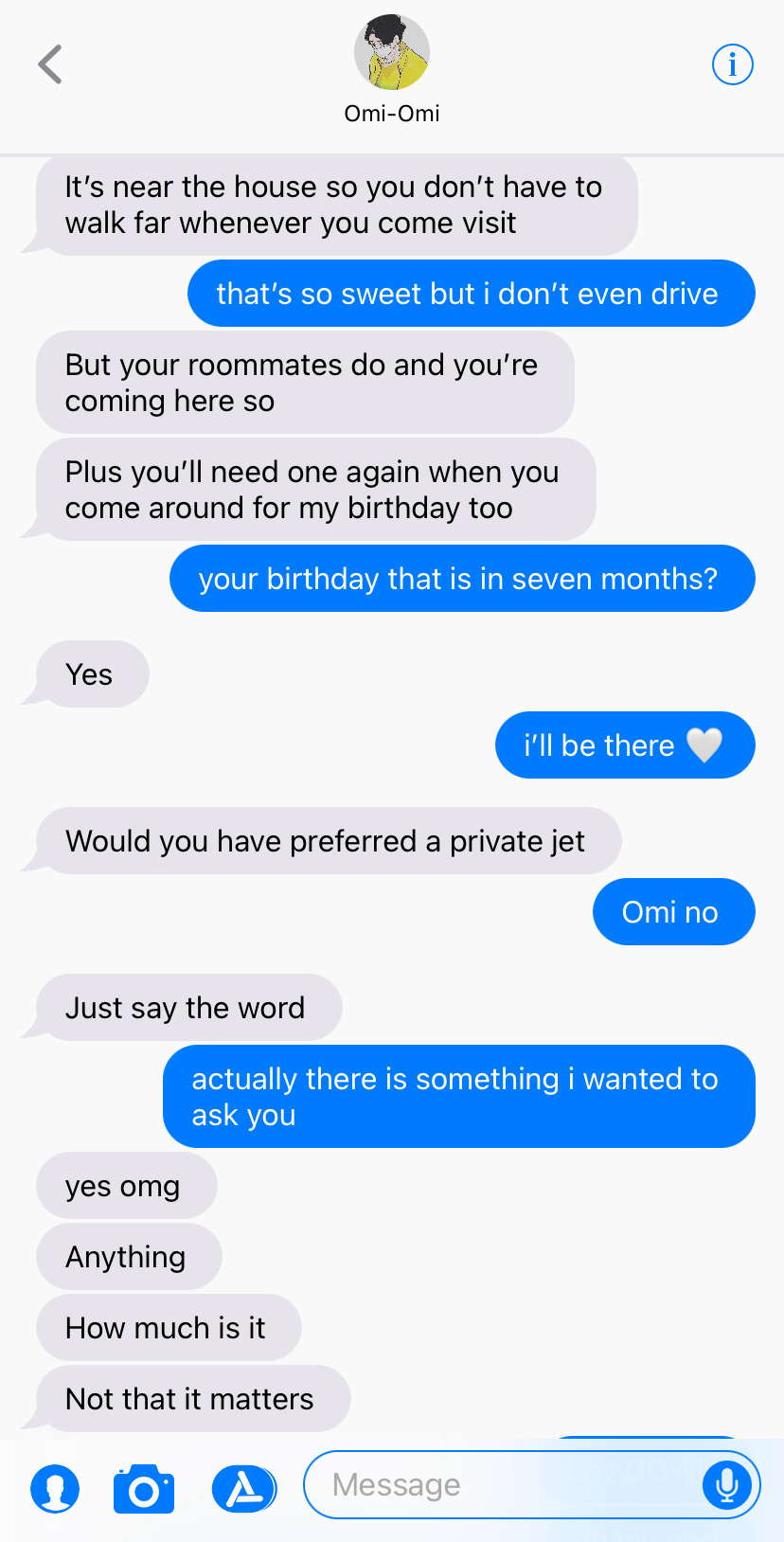
Task: Open the App Store apps drawer
Action: point(244,1488)
